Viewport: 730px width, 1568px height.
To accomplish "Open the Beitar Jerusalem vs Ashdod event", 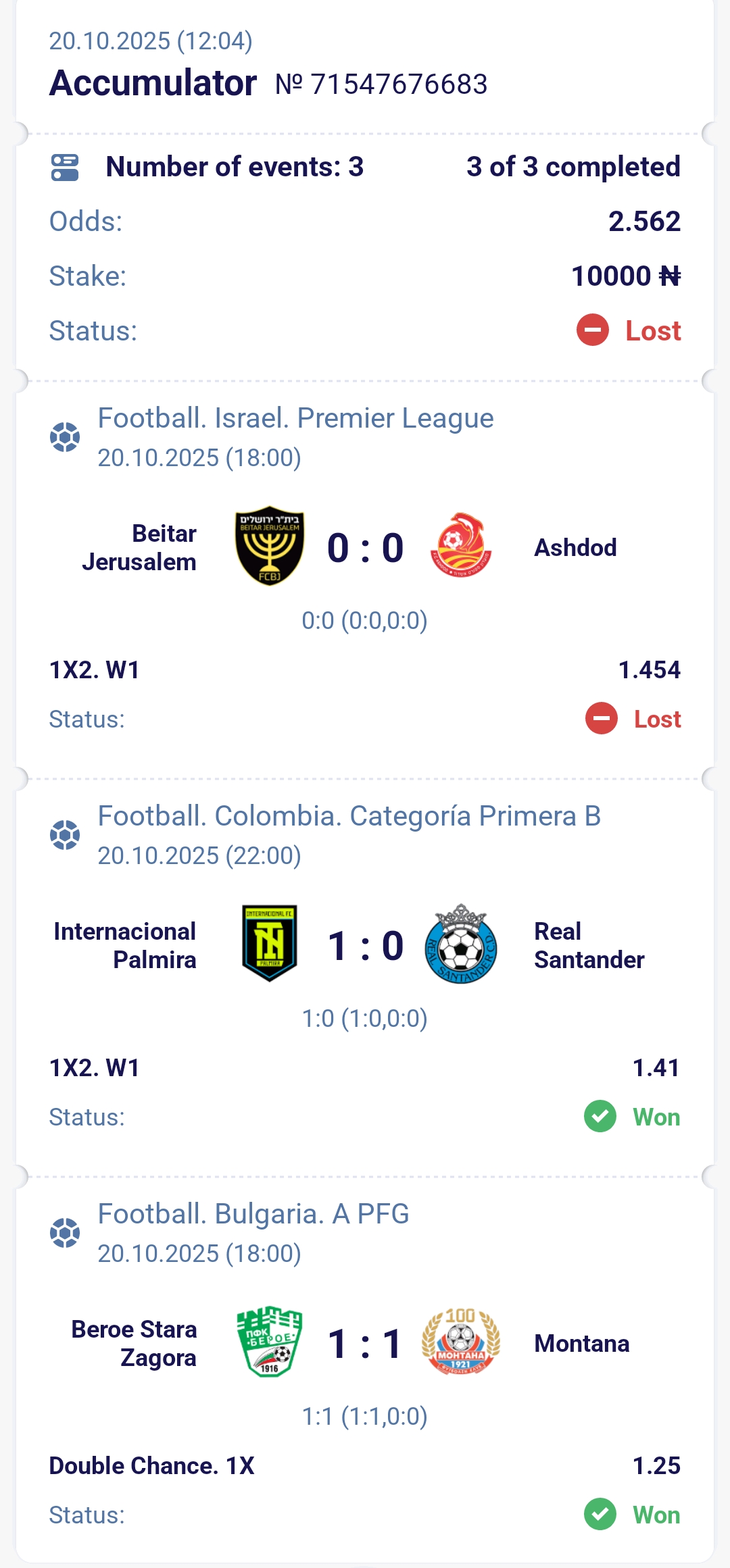I will click(365, 547).
